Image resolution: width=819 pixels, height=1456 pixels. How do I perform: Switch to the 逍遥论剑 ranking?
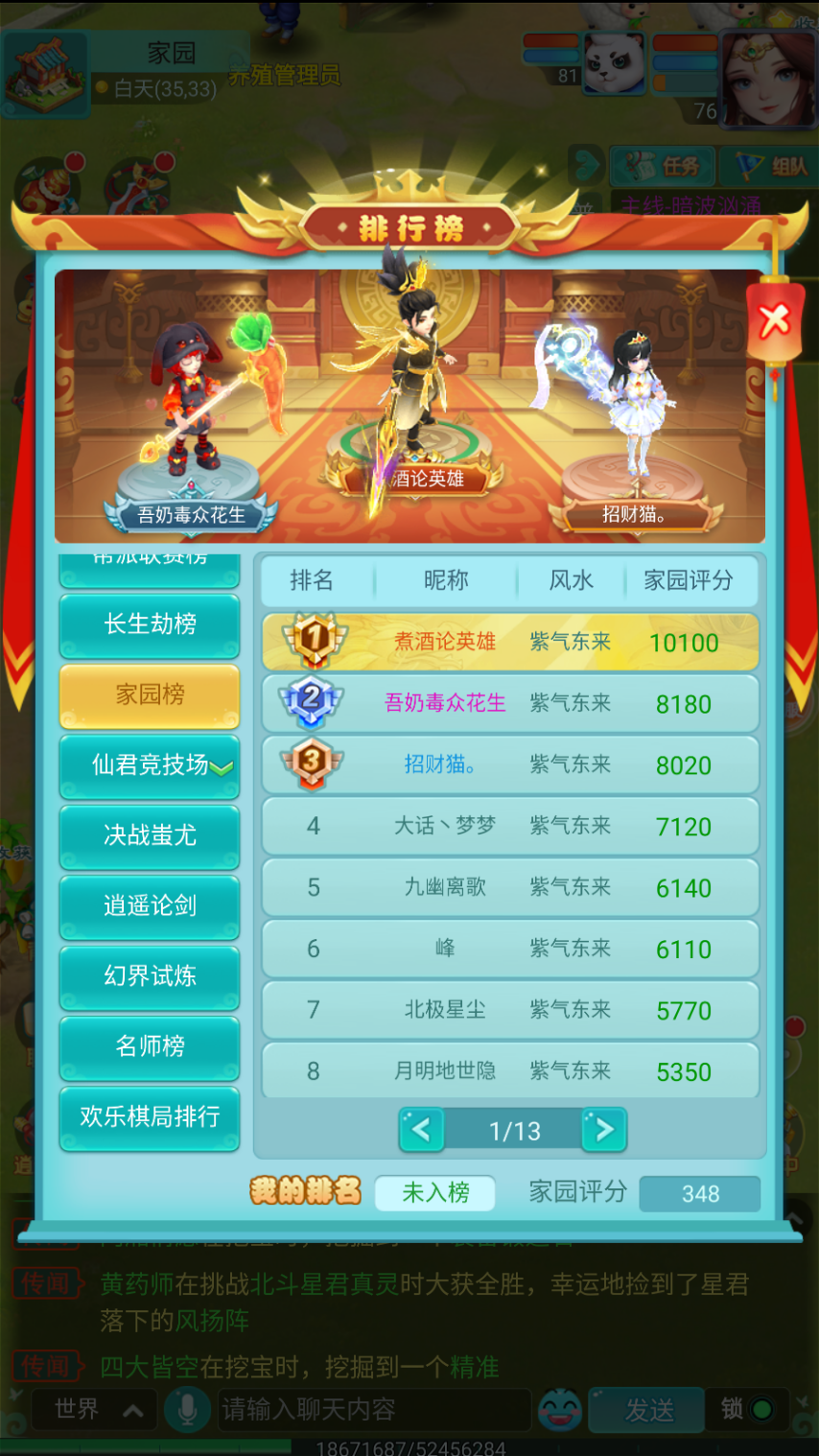pos(150,905)
